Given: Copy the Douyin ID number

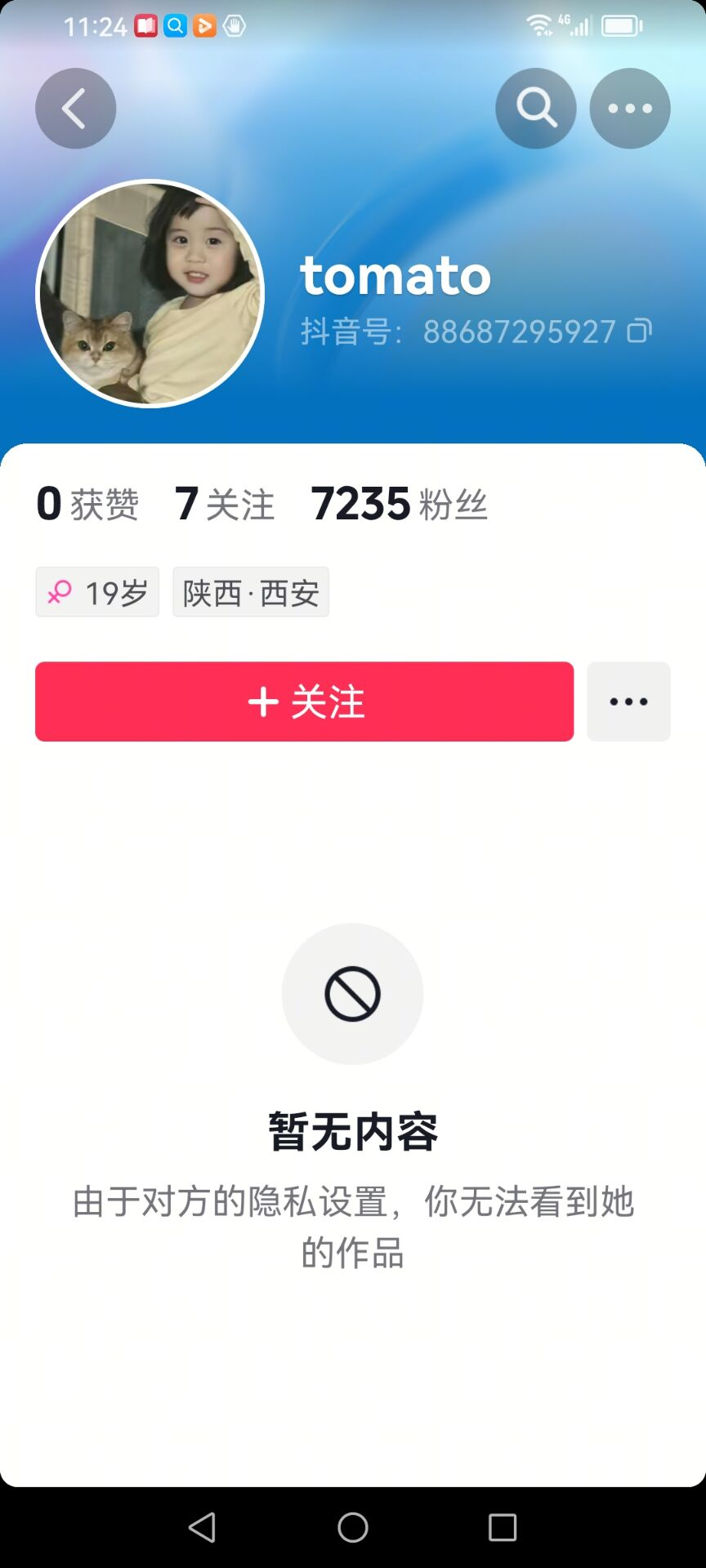Looking at the screenshot, I should [639, 331].
